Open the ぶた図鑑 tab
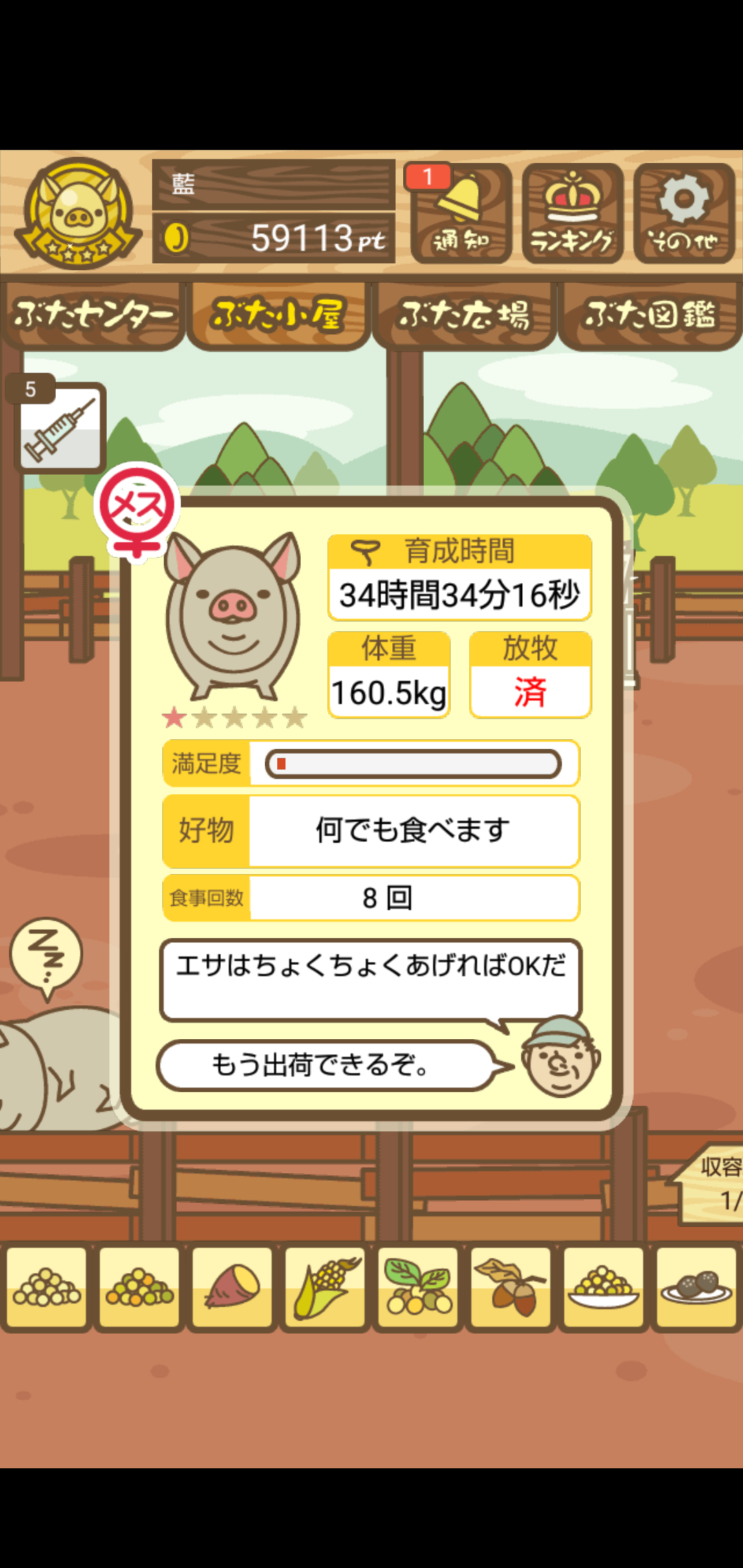The height and width of the screenshot is (1568, 743). click(x=650, y=315)
